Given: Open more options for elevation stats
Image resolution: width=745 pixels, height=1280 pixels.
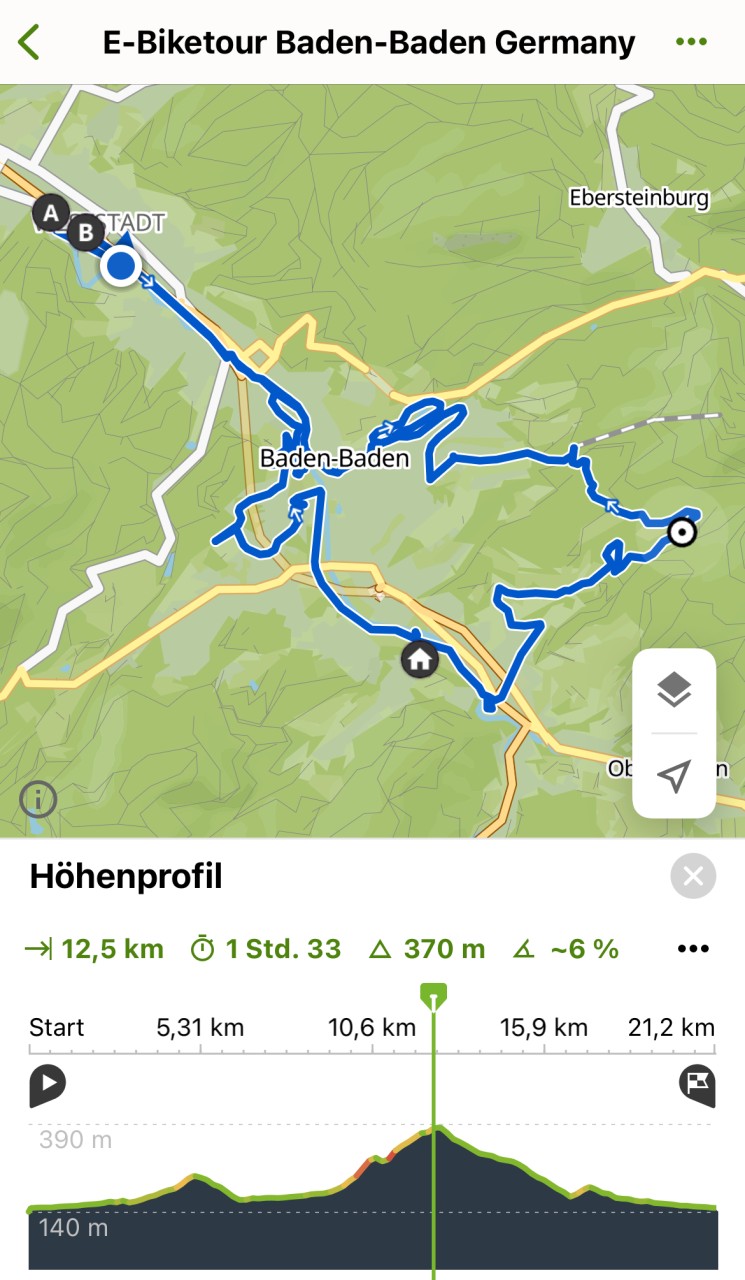Looking at the screenshot, I should pos(693,949).
